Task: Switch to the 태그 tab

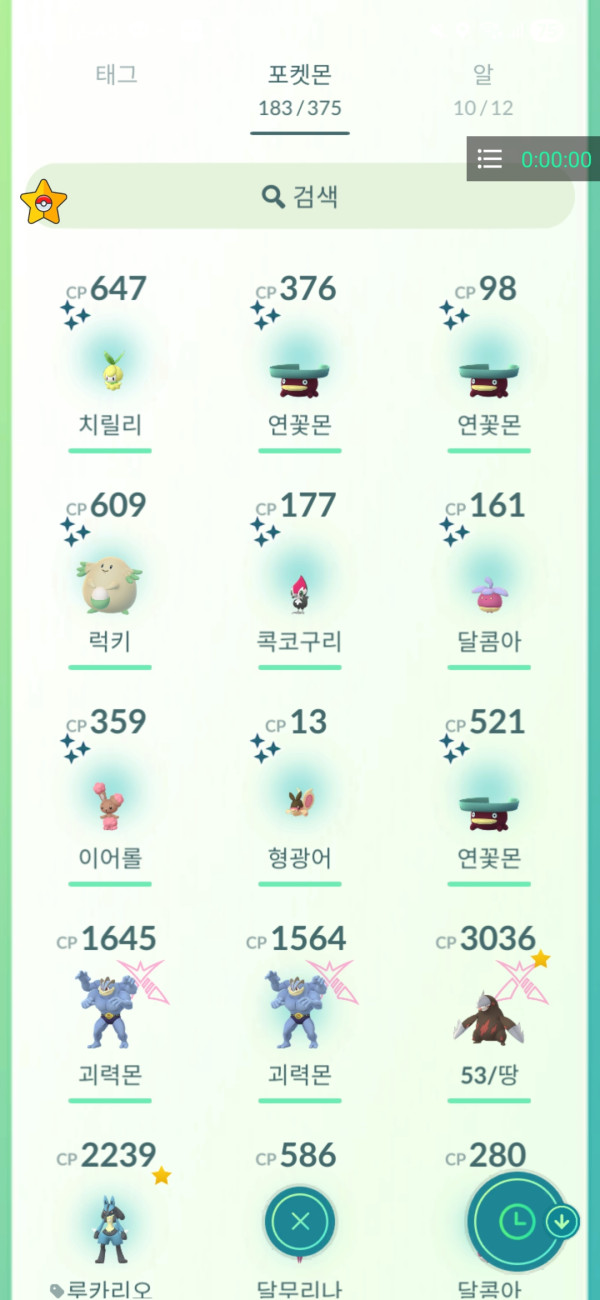Action: click(x=116, y=75)
